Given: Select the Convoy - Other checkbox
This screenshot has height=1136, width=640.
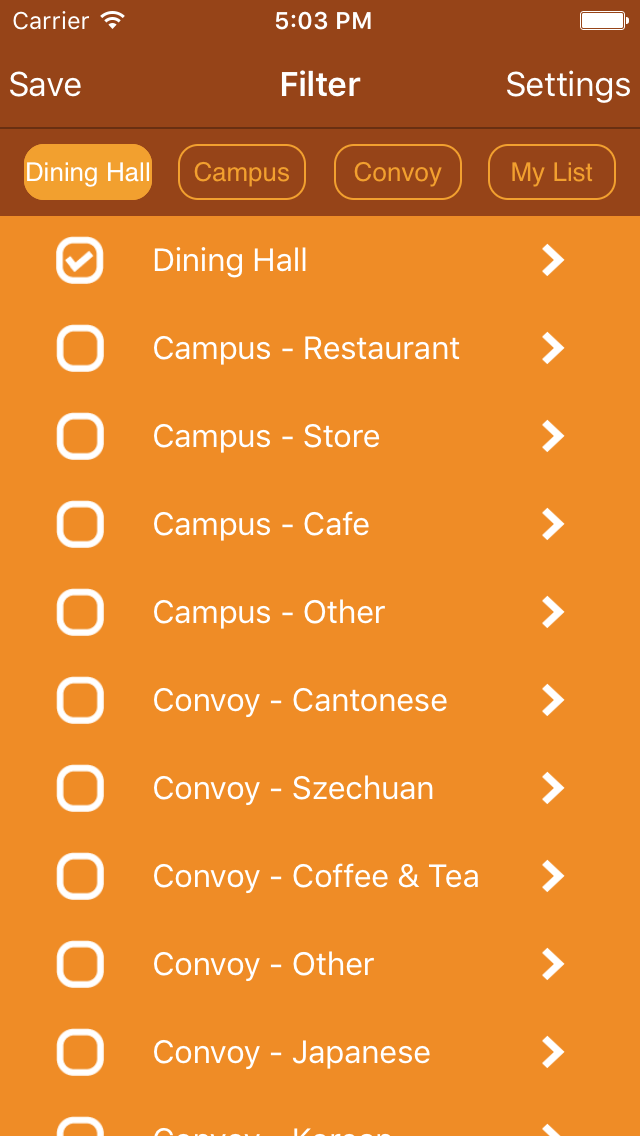Looking at the screenshot, I should (x=80, y=964).
